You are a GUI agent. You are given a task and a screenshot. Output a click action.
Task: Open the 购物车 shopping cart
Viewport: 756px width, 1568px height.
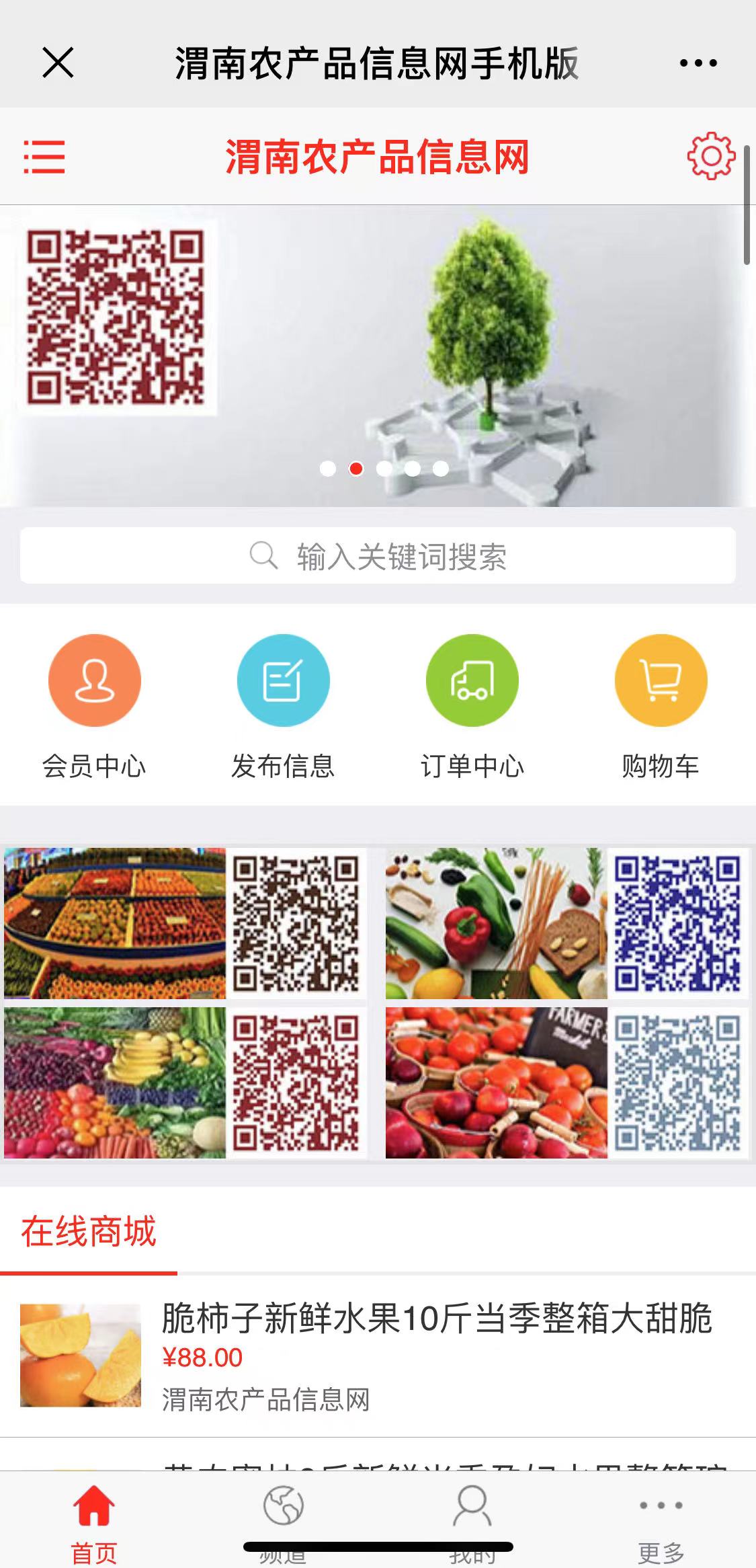pos(661,705)
